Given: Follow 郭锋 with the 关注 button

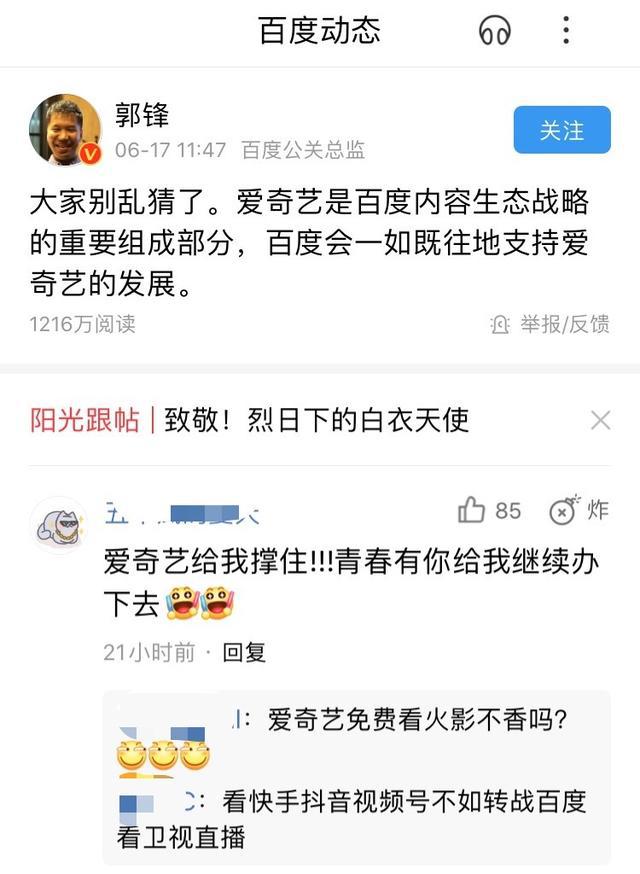Looking at the screenshot, I should 561,130.
